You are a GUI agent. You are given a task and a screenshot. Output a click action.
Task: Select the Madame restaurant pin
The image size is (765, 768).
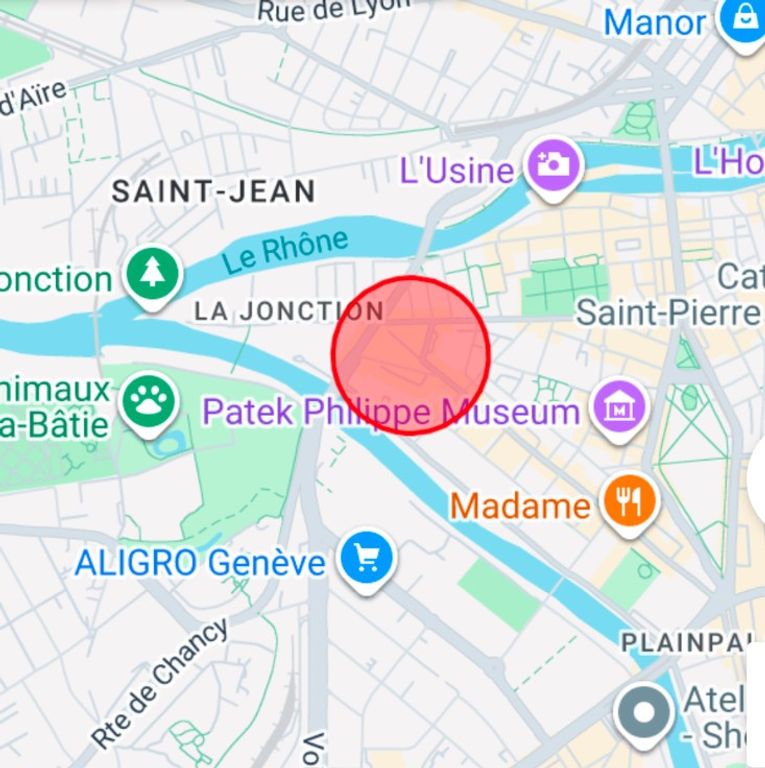[x=629, y=501]
